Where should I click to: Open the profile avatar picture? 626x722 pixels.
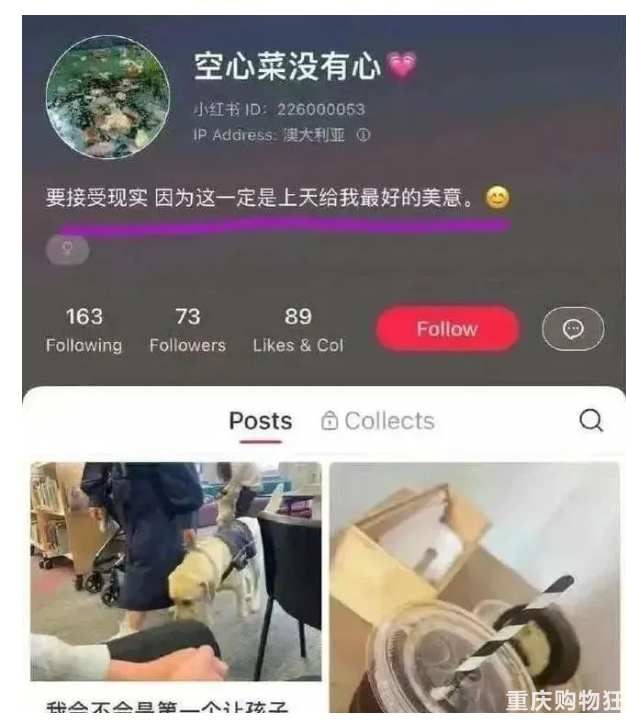108,97
